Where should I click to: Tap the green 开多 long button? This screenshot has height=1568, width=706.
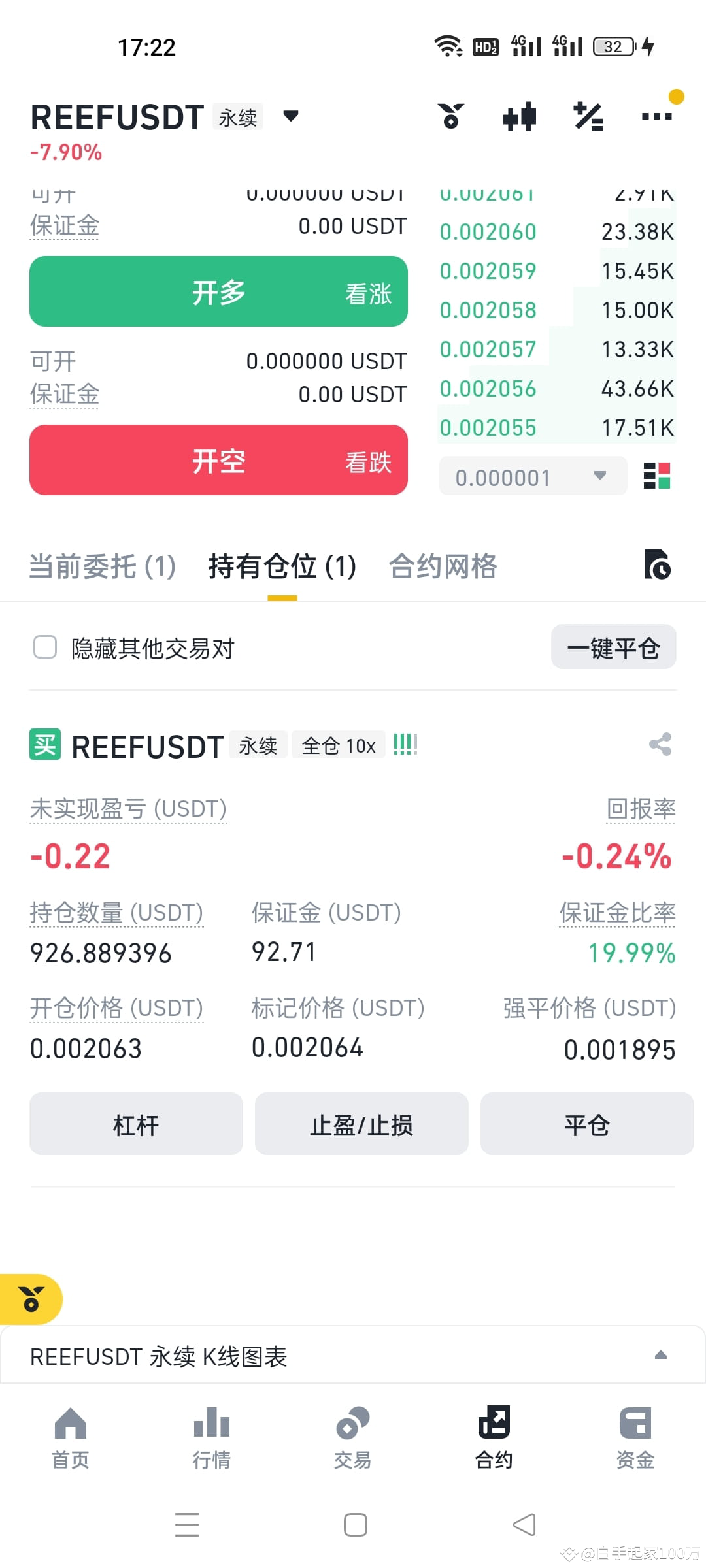pyautogui.click(x=218, y=292)
